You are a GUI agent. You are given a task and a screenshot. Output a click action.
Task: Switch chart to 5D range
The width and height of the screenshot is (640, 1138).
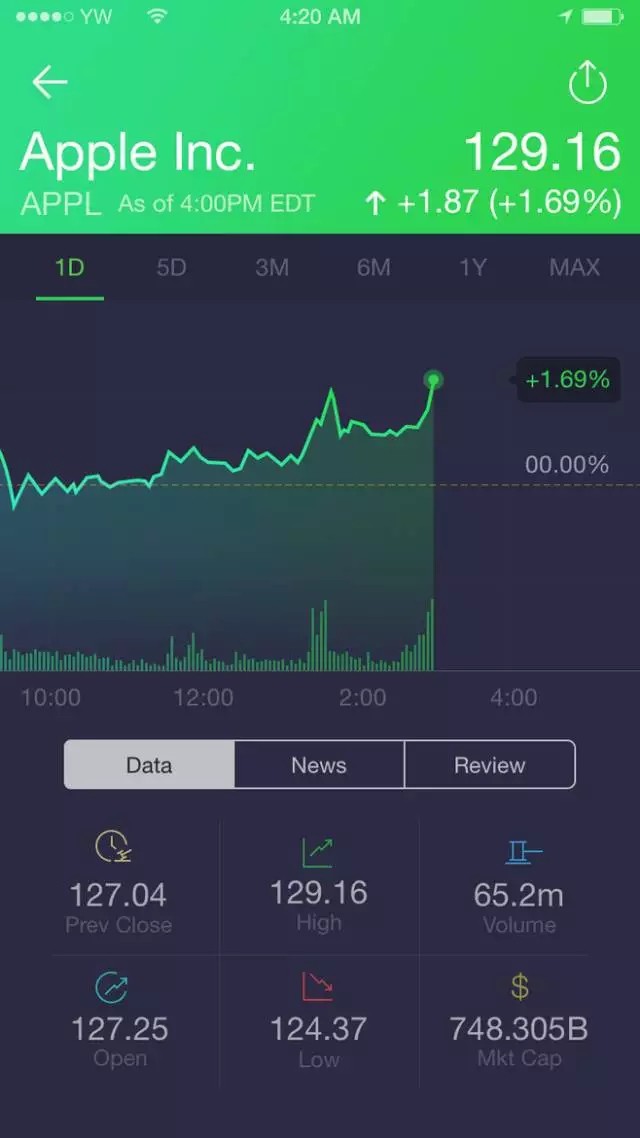pyautogui.click(x=171, y=268)
